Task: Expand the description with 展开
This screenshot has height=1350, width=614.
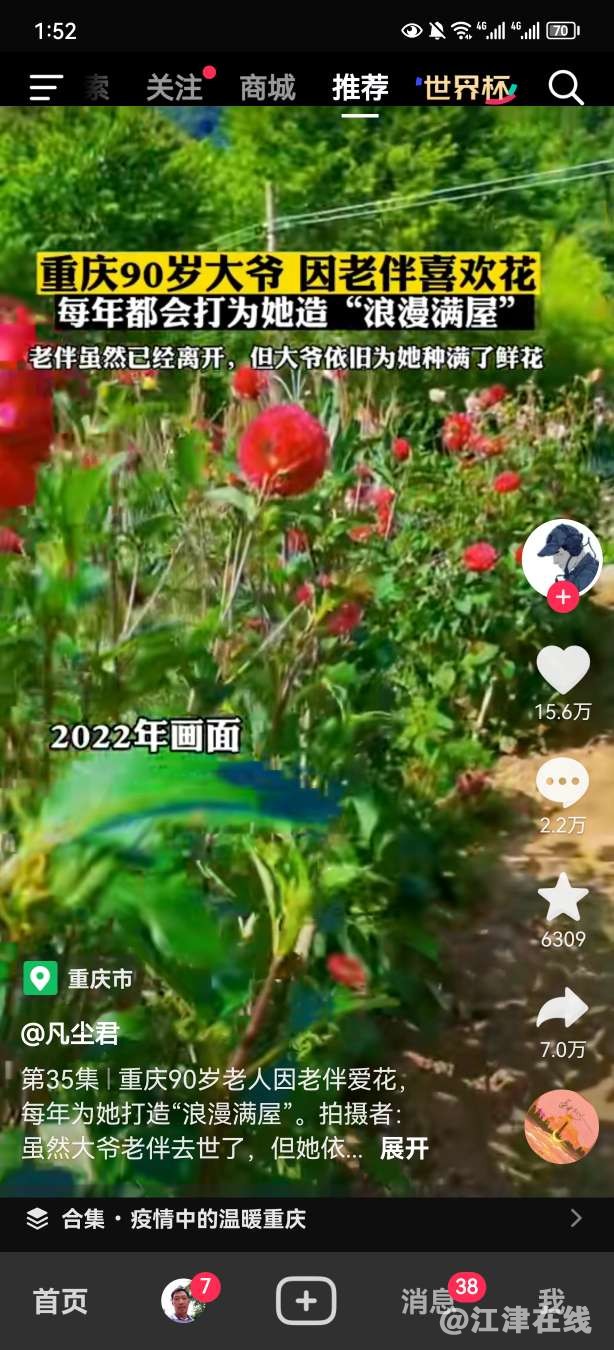Action: coord(404,1148)
